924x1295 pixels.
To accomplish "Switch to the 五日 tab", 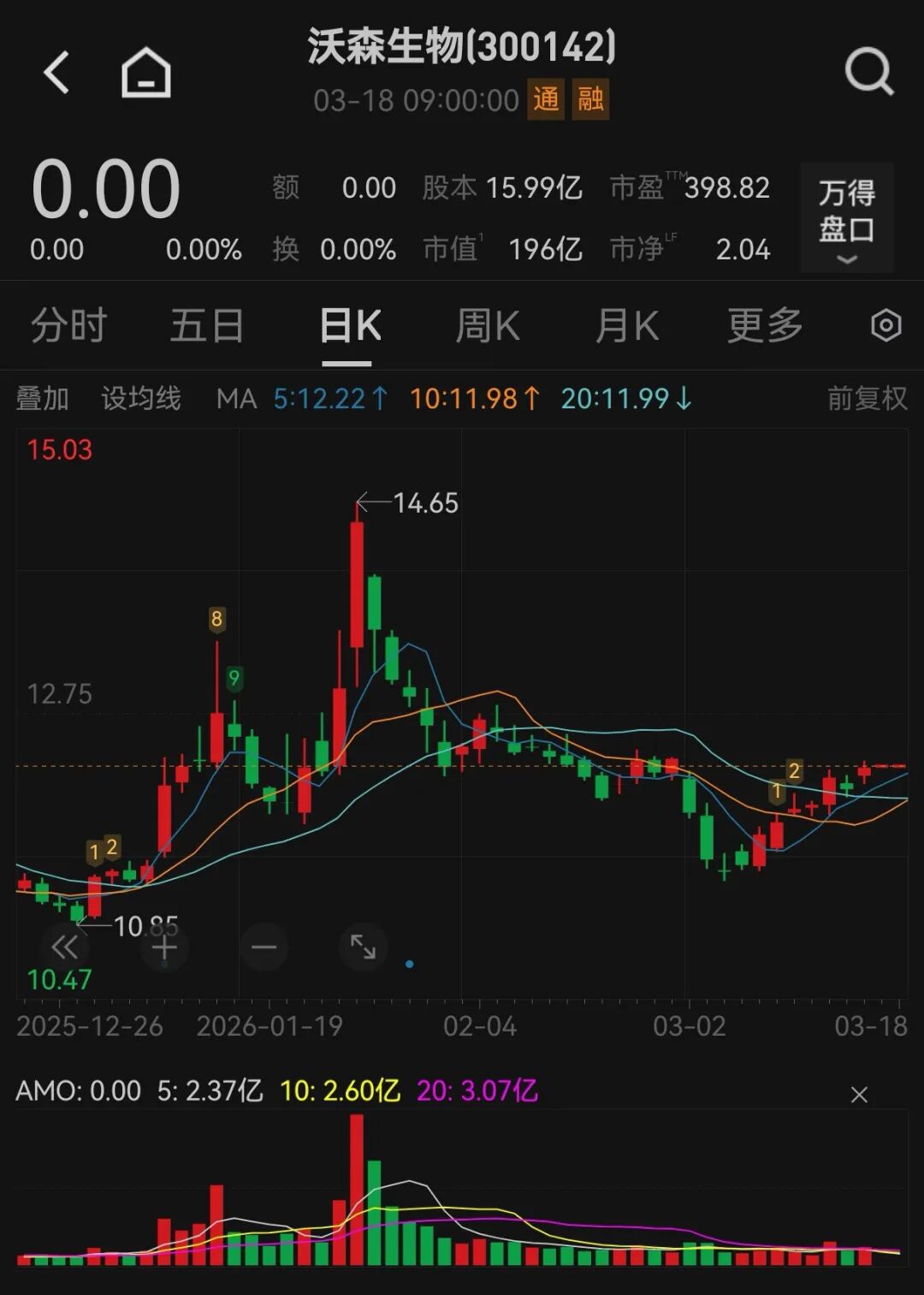I will click(x=207, y=326).
